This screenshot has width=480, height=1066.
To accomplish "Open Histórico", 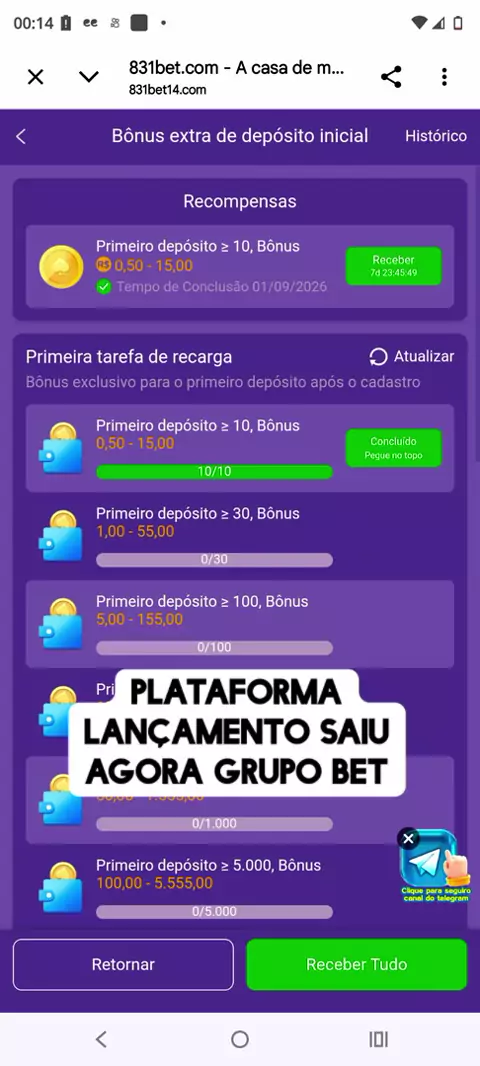I will tap(436, 136).
